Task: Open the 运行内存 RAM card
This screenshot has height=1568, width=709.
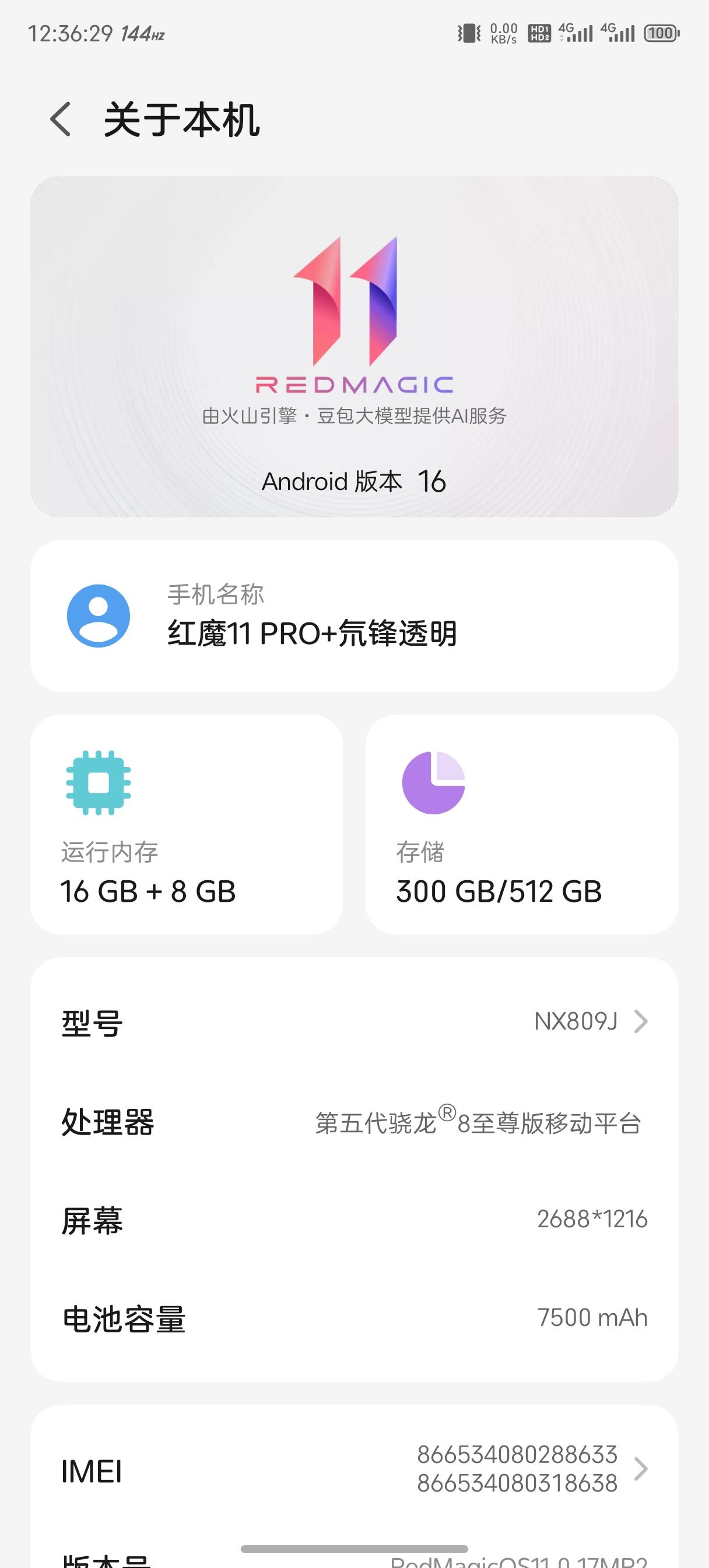Action: pos(186,824)
